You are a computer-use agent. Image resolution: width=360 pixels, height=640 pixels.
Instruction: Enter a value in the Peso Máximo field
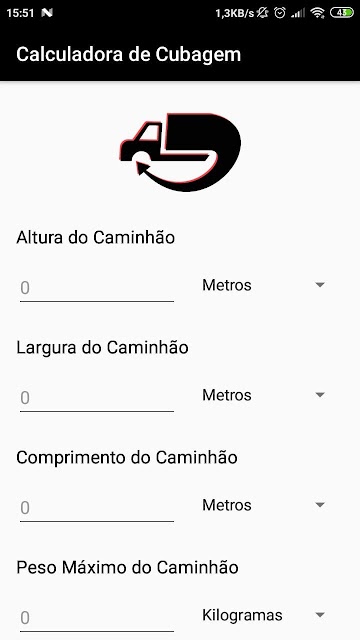pos(97,618)
